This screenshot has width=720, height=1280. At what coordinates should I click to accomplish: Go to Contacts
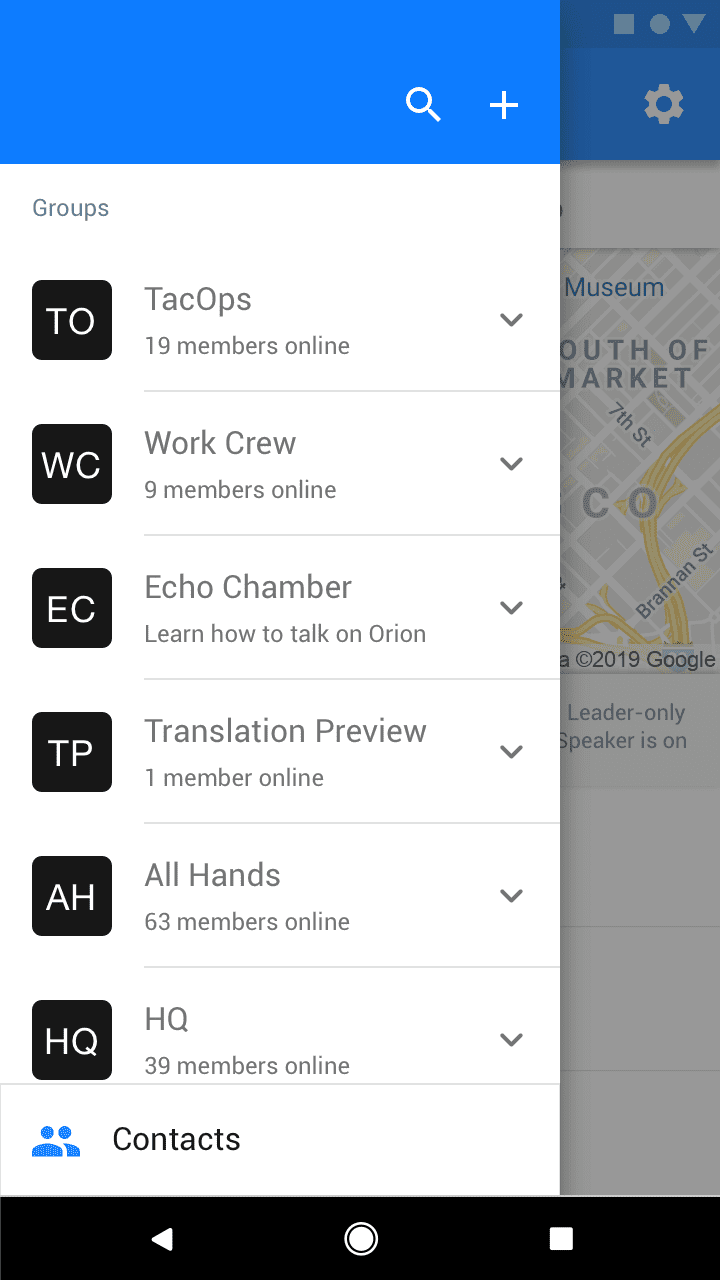[280, 1140]
